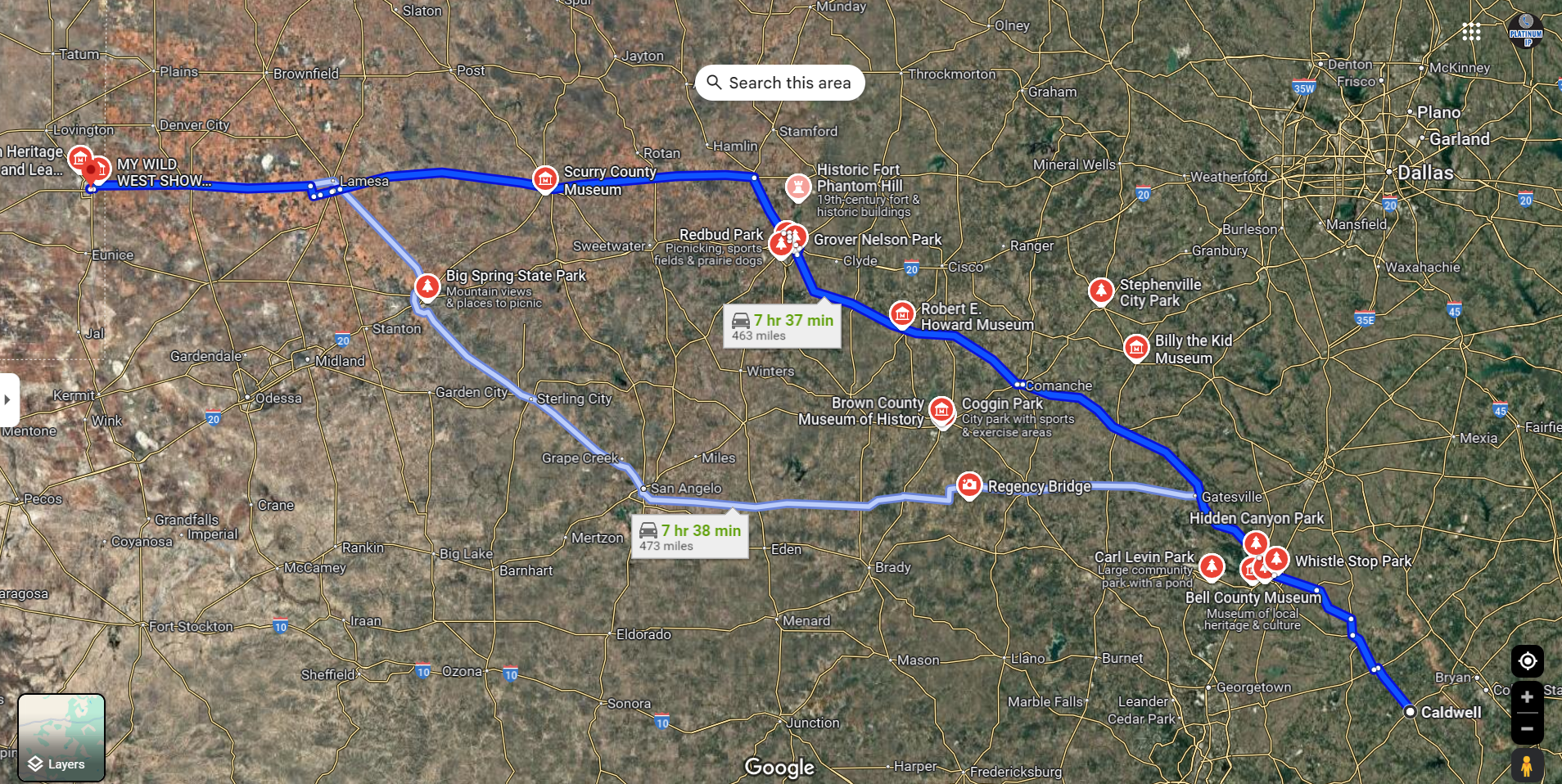Select the 7 hr 37 min route
Screen dimensions: 1562x784
click(x=782, y=327)
